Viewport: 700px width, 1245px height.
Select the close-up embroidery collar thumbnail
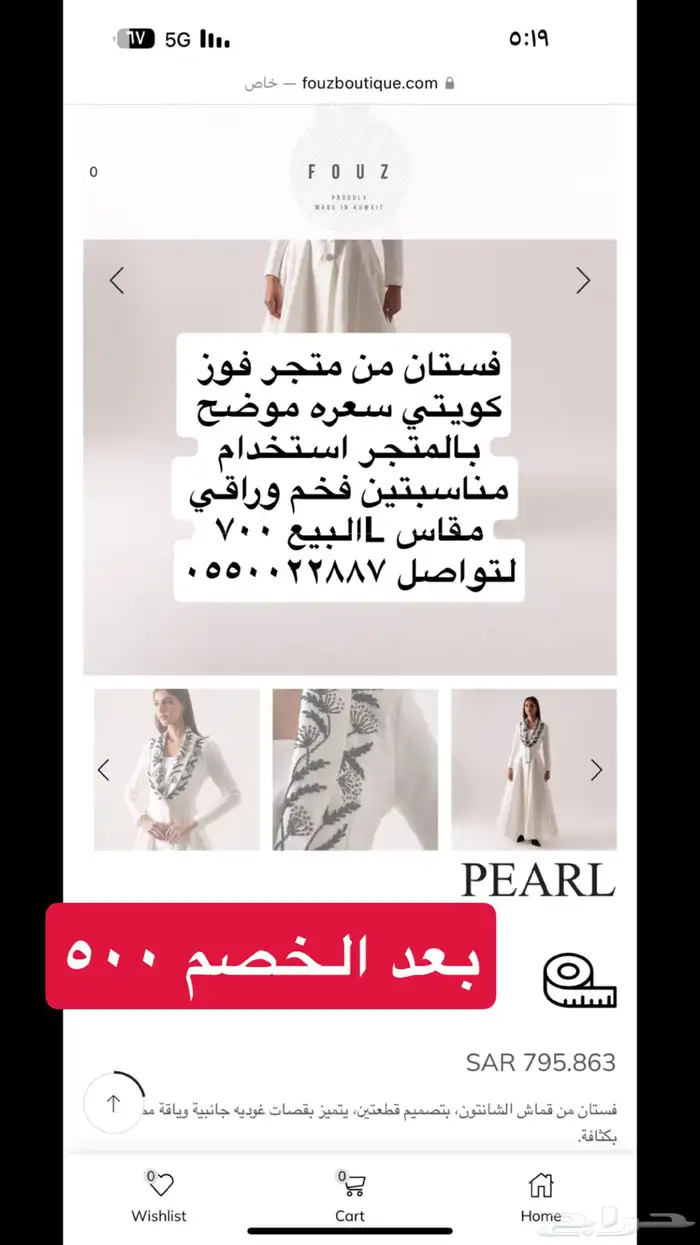[355, 769]
